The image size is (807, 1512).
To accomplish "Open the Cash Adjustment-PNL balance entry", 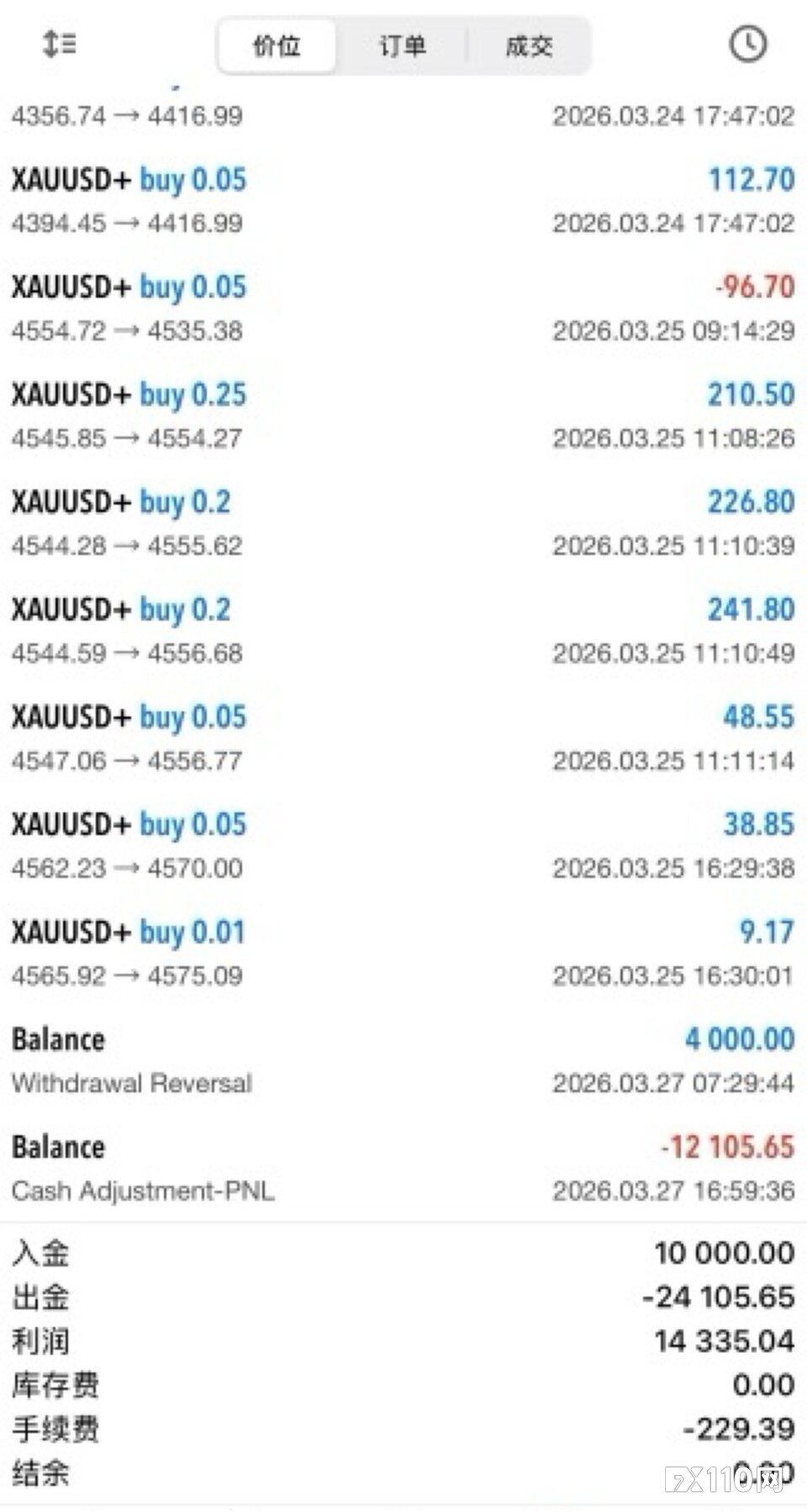I will pos(403,1168).
